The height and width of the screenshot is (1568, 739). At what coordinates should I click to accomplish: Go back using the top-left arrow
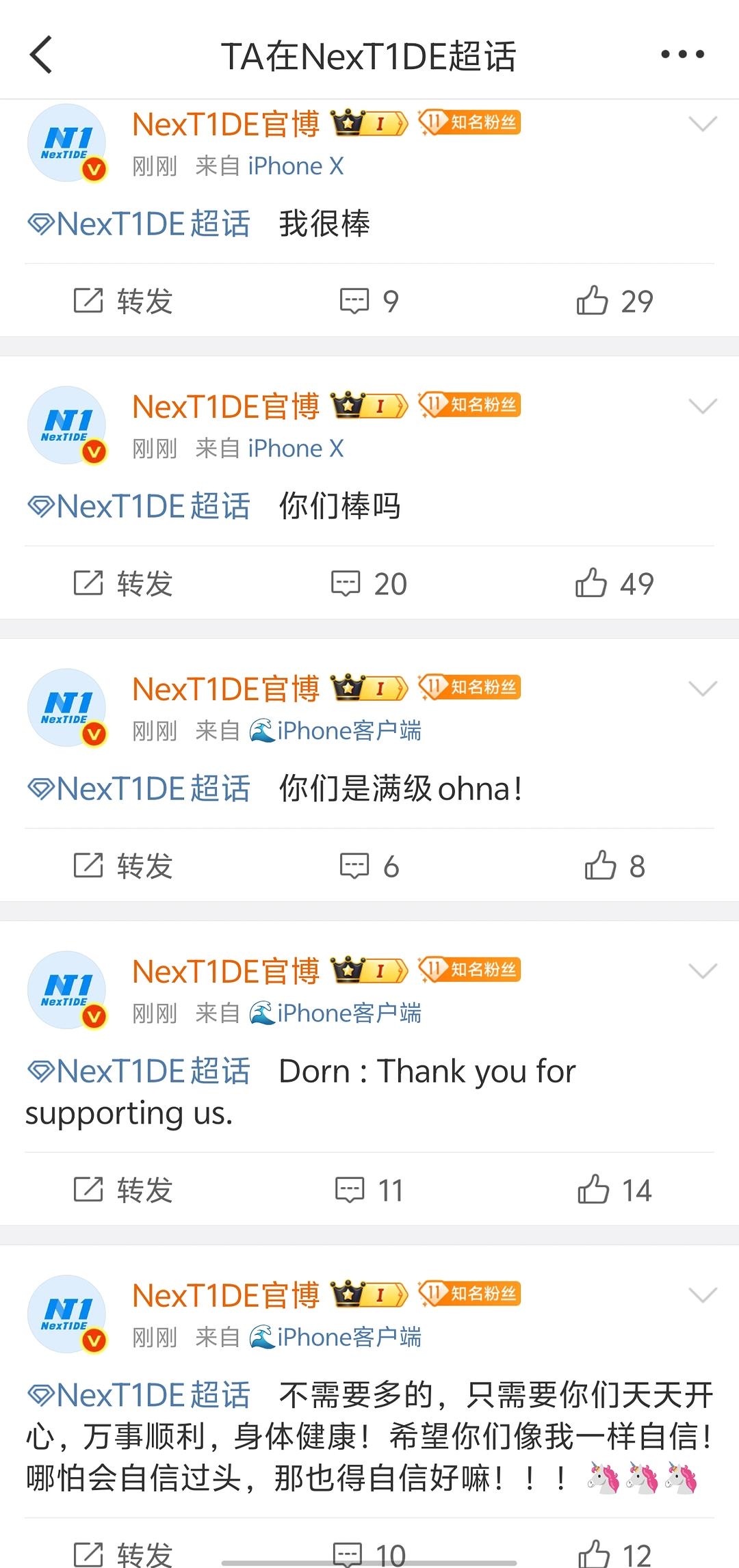pyautogui.click(x=41, y=55)
